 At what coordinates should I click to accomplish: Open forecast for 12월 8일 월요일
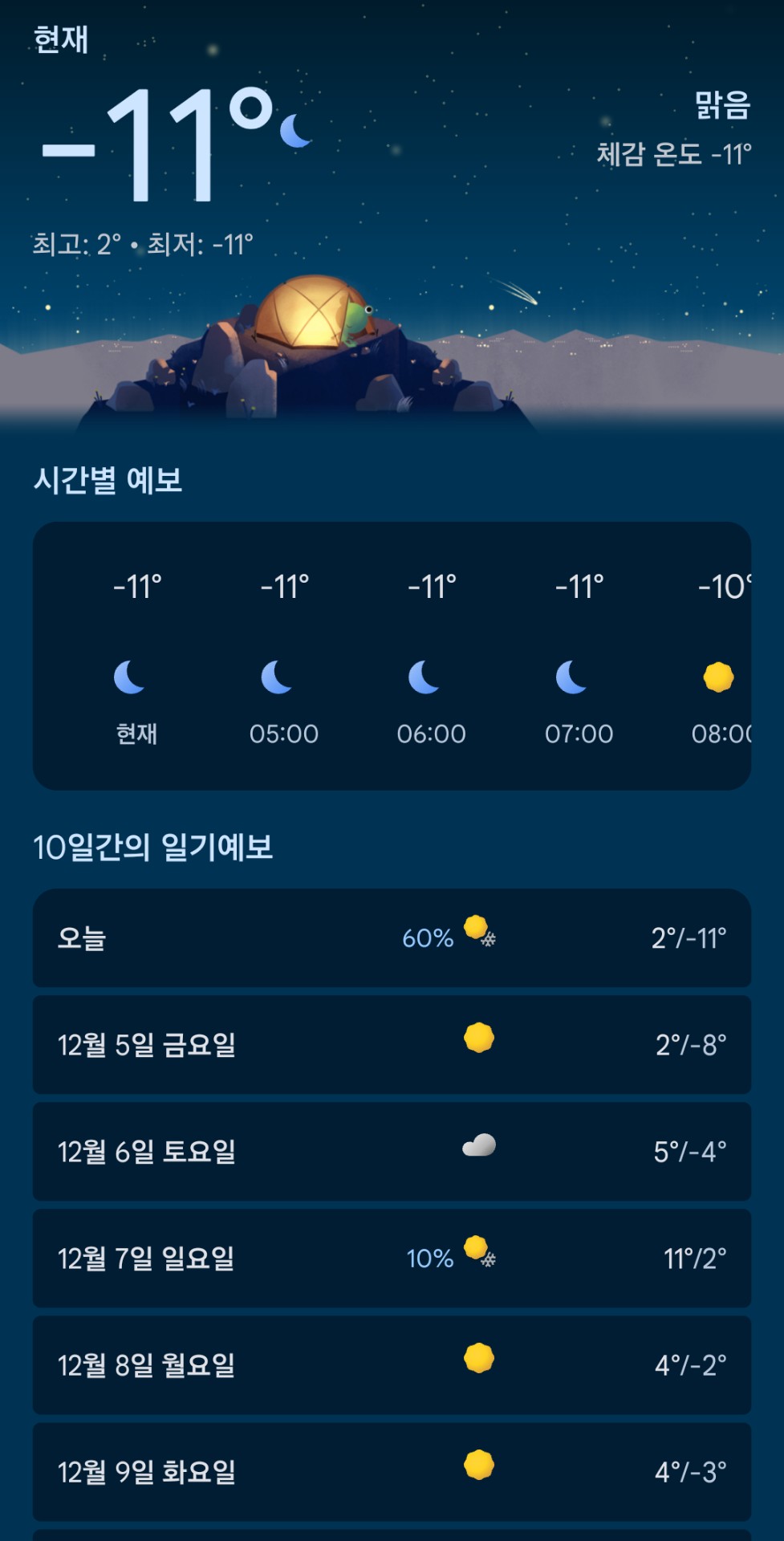(x=392, y=1364)
